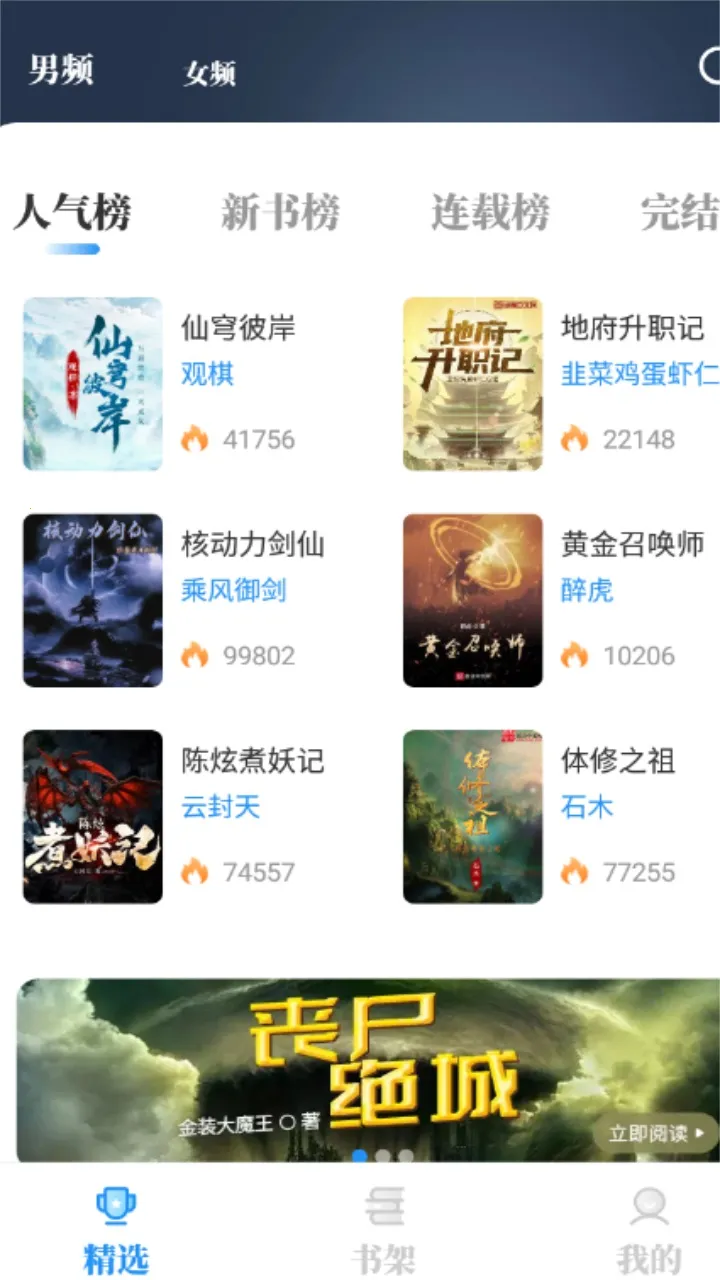The image size is (720, 1280).
Task: Select the first carousel indicator dot
Action: coord(361,1155)
